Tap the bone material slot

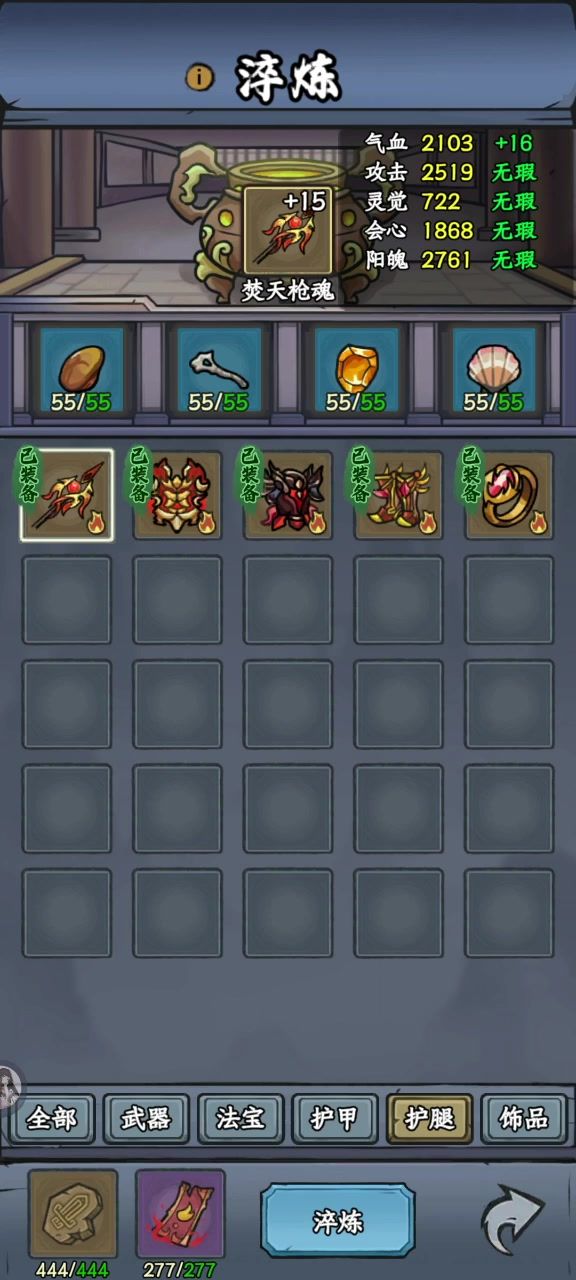click(219, 370)
